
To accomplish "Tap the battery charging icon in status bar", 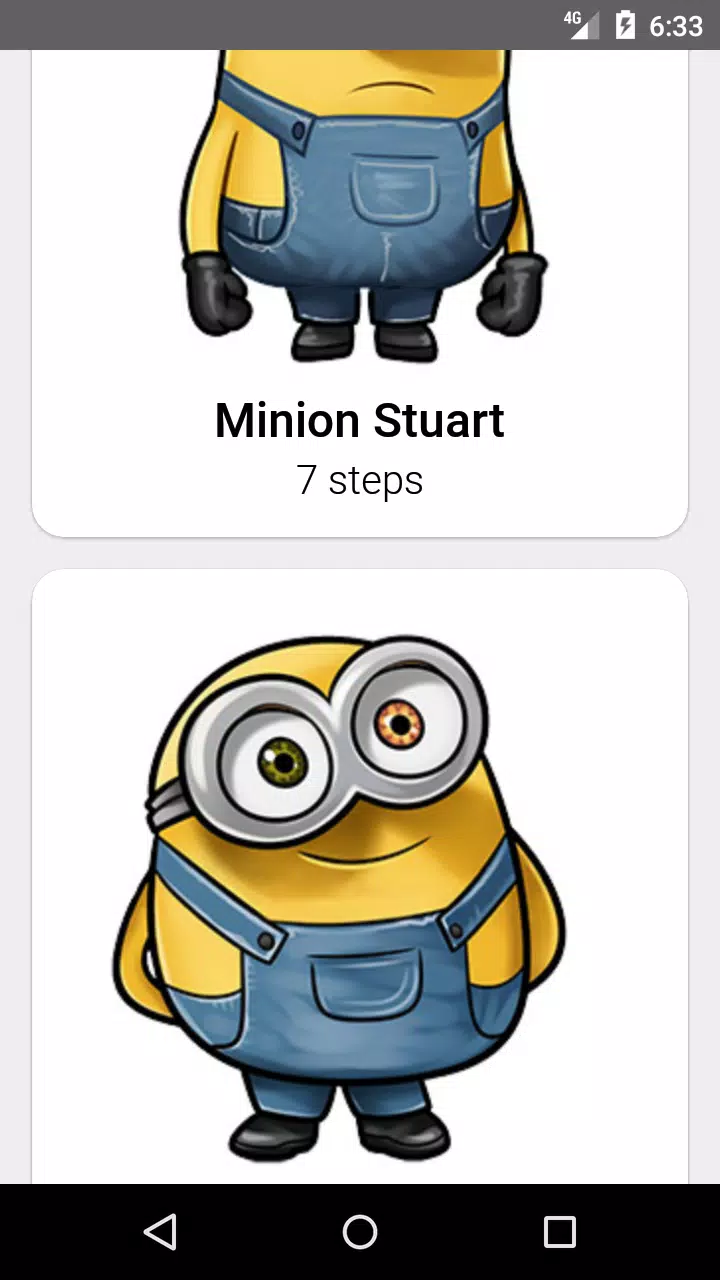I will [627, 25].
